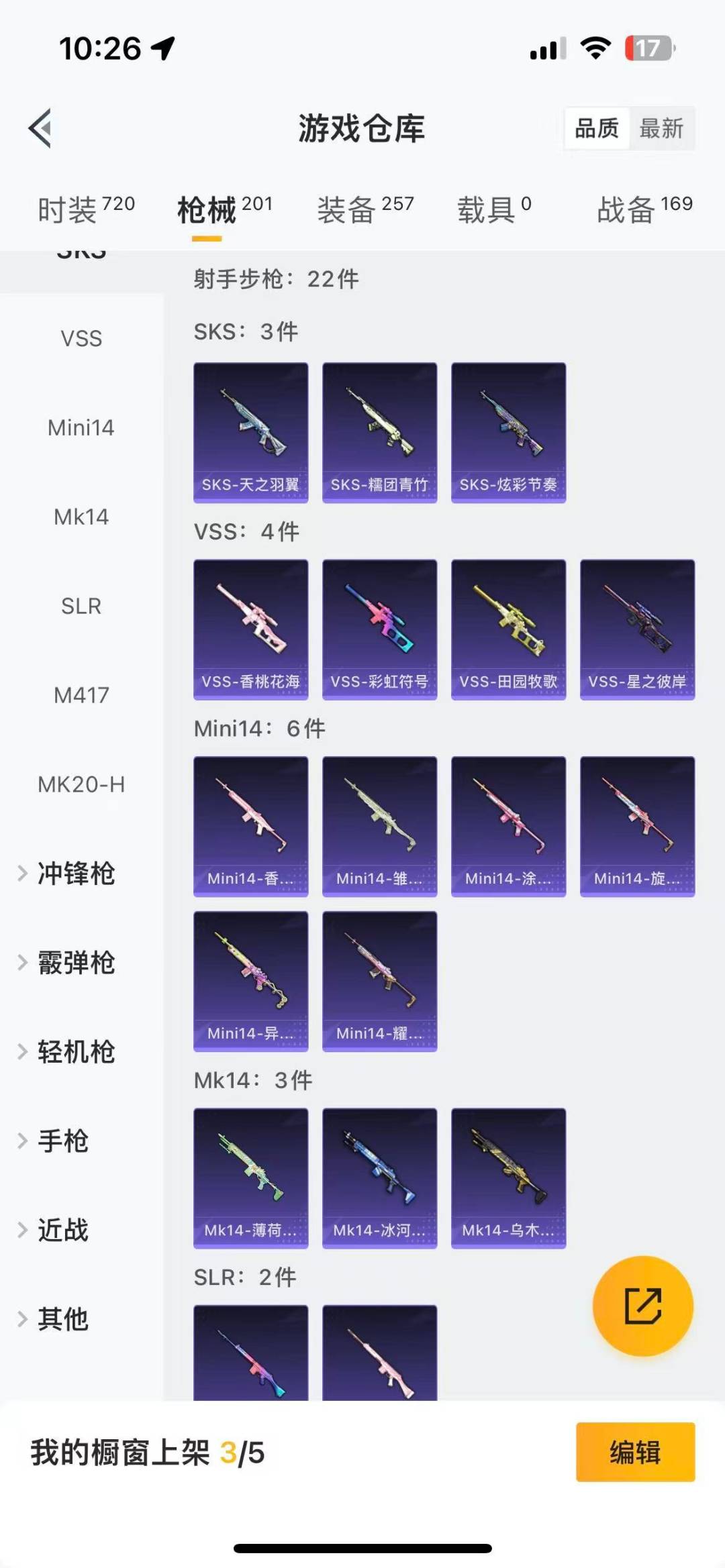Open the VSS-星之彼岸 item
This screenshot has width=725, height=1568.
(x=638, y=629)
